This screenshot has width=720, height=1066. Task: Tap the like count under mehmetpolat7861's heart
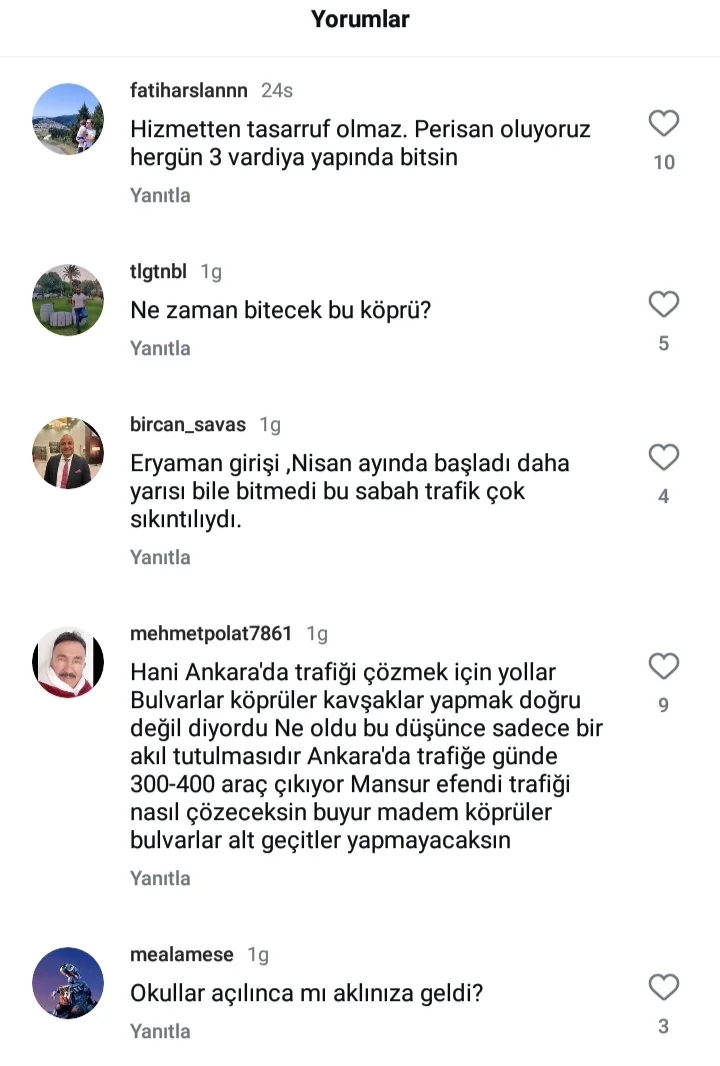coord(663,705)
